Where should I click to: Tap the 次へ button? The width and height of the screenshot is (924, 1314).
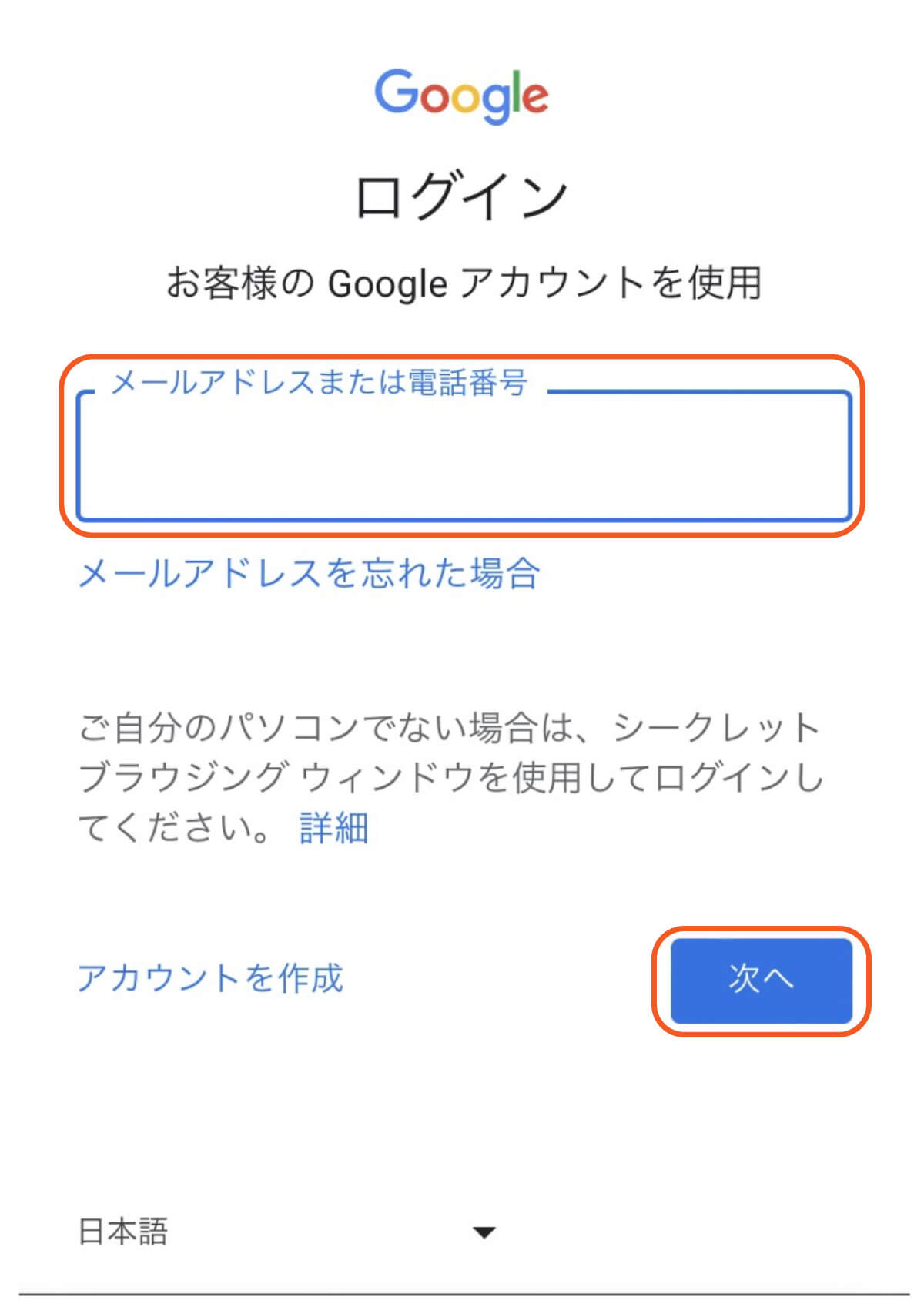pyautogui.click(x=761, y=980)
